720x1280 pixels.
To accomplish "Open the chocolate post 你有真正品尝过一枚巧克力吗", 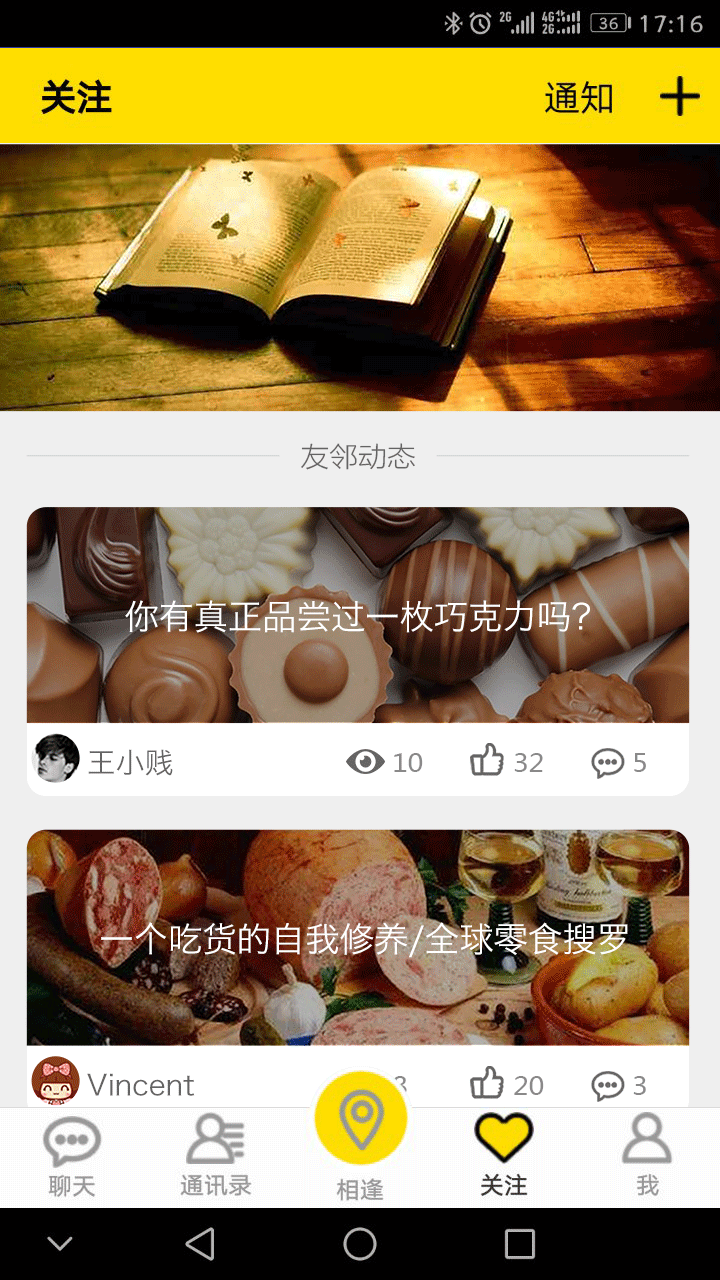I will (358, 615).
